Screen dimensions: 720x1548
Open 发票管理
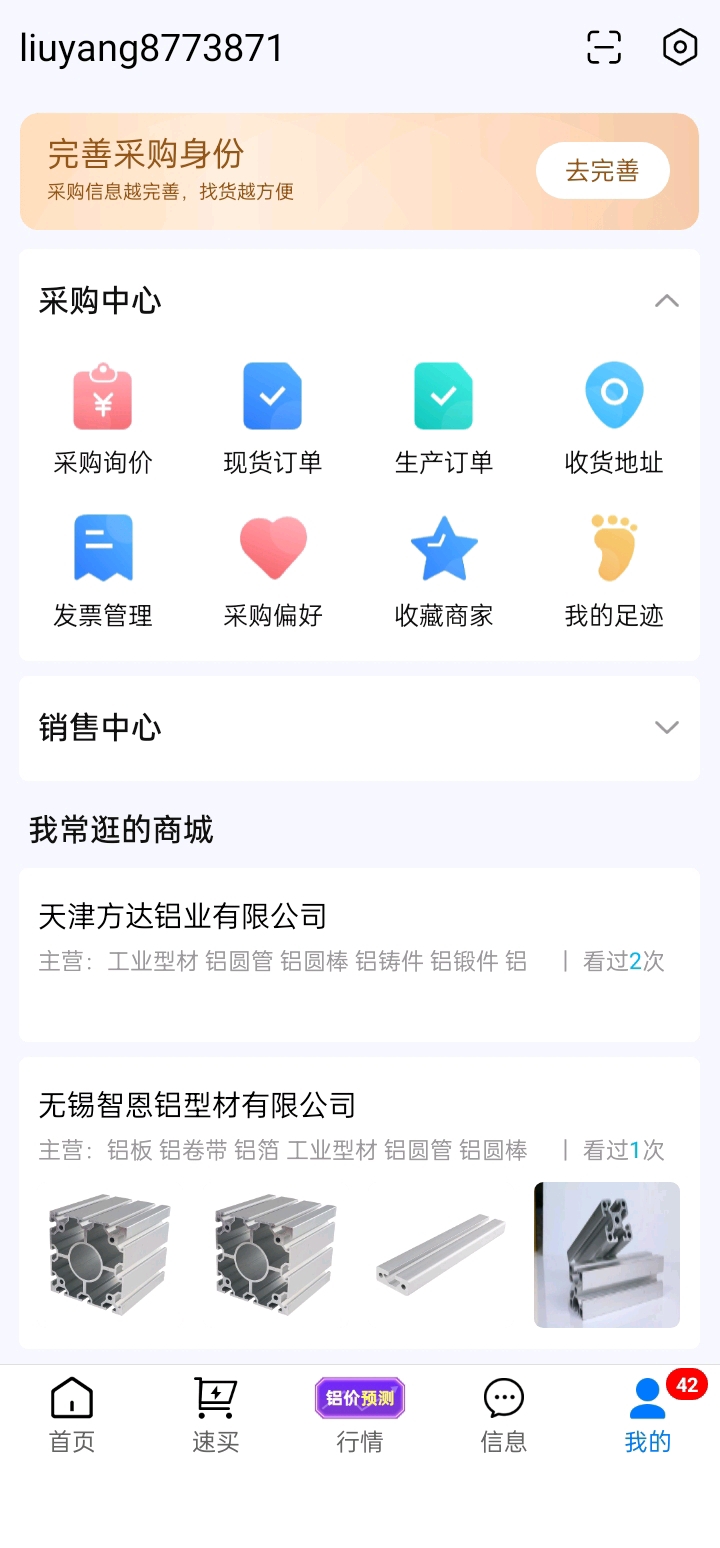click(x=103, y=572)
